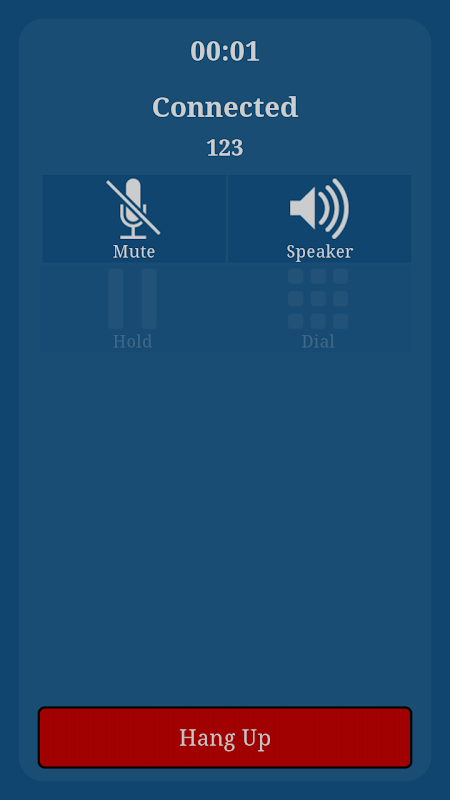450x800 pixels.
Task: Turn on the Speaker
Action: pos(319,219)
